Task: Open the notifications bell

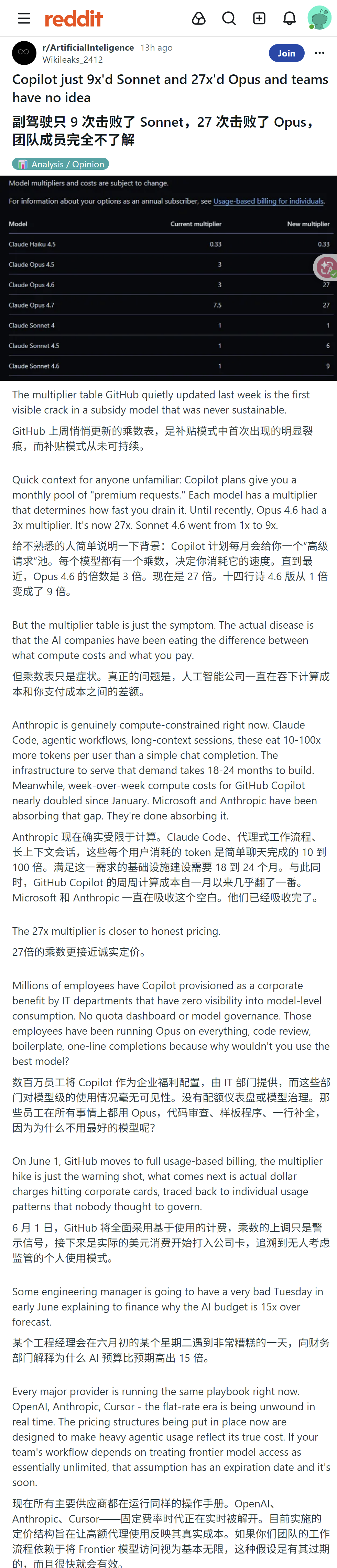Action: point(290,18)
